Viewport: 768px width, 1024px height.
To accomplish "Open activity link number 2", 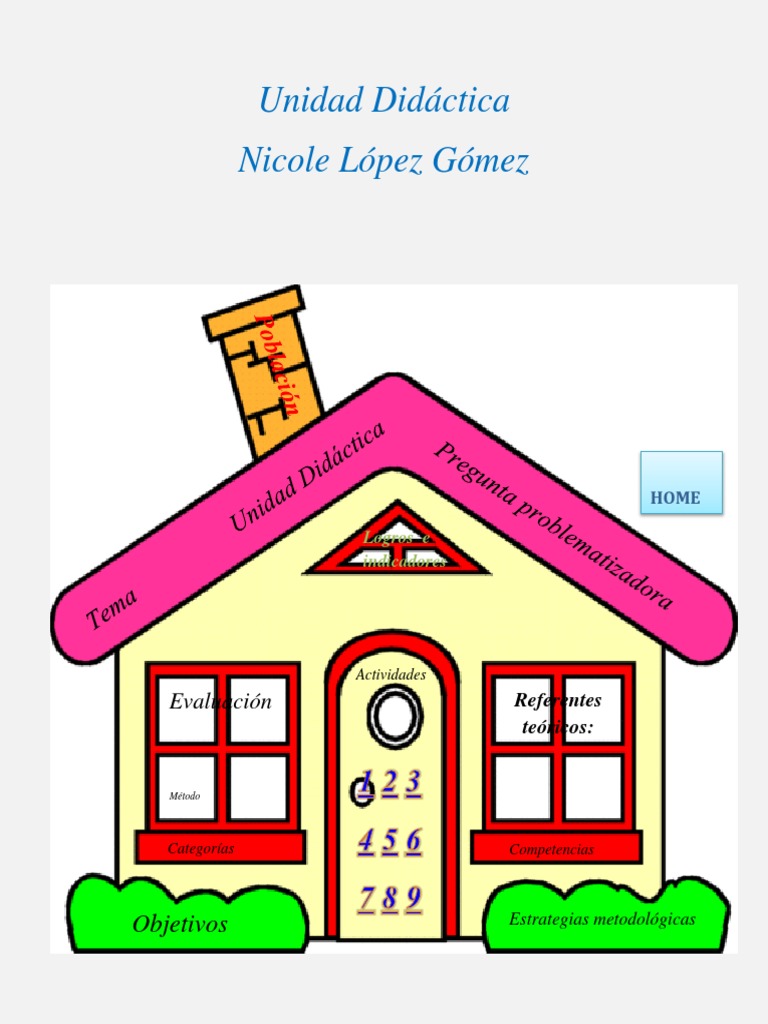I will click(390, 783).
